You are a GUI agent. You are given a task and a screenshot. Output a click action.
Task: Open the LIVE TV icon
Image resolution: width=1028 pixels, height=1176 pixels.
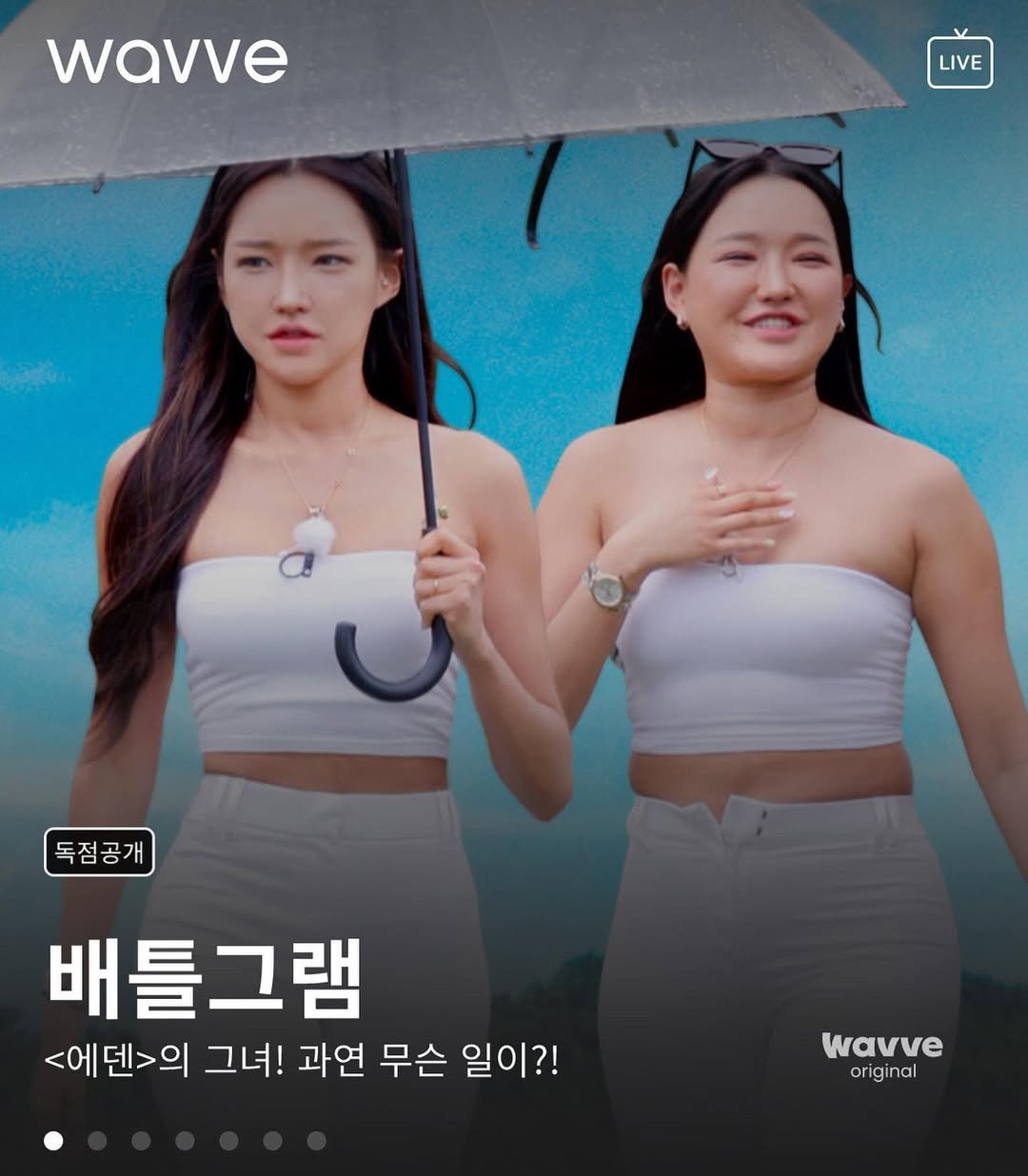tap(959, 61)
